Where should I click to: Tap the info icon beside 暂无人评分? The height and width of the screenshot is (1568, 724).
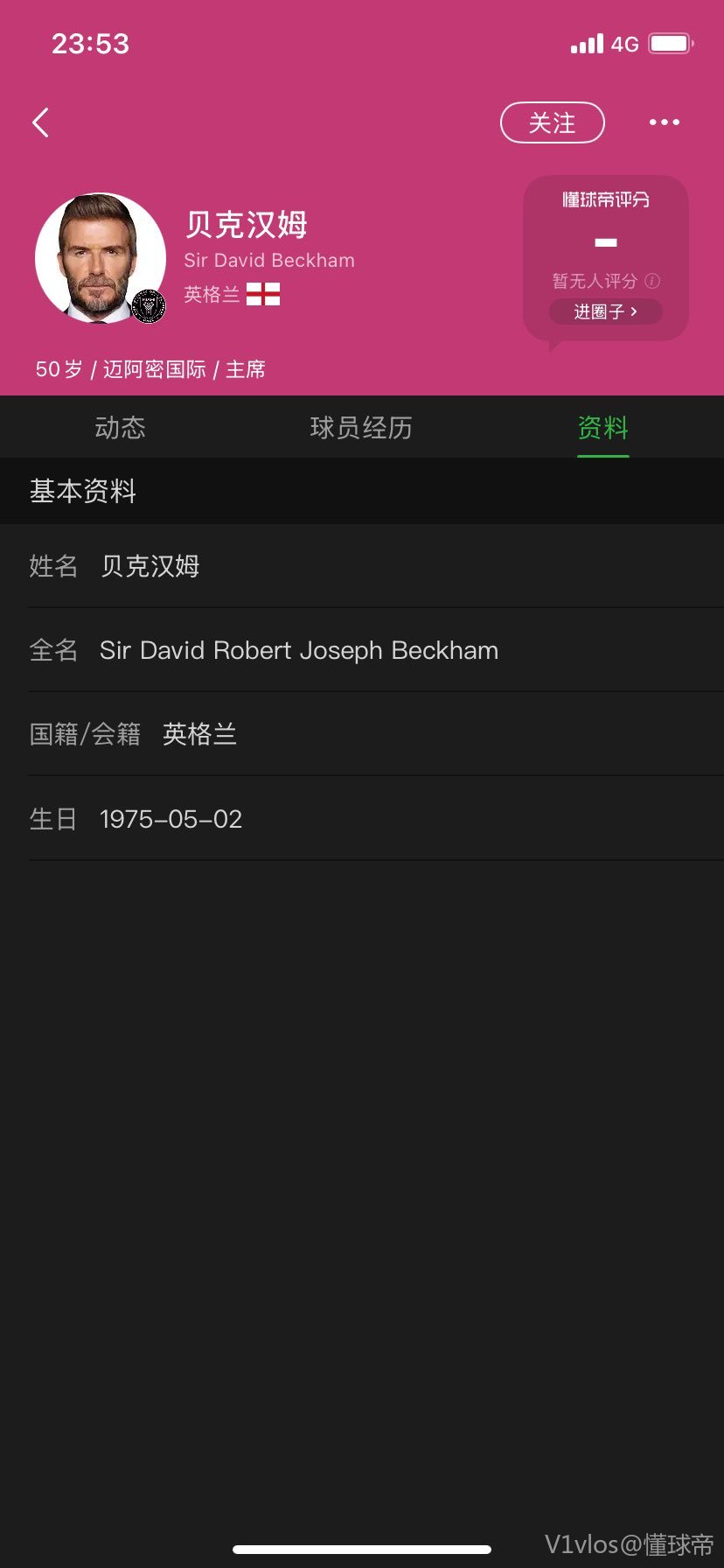point(652,281)
